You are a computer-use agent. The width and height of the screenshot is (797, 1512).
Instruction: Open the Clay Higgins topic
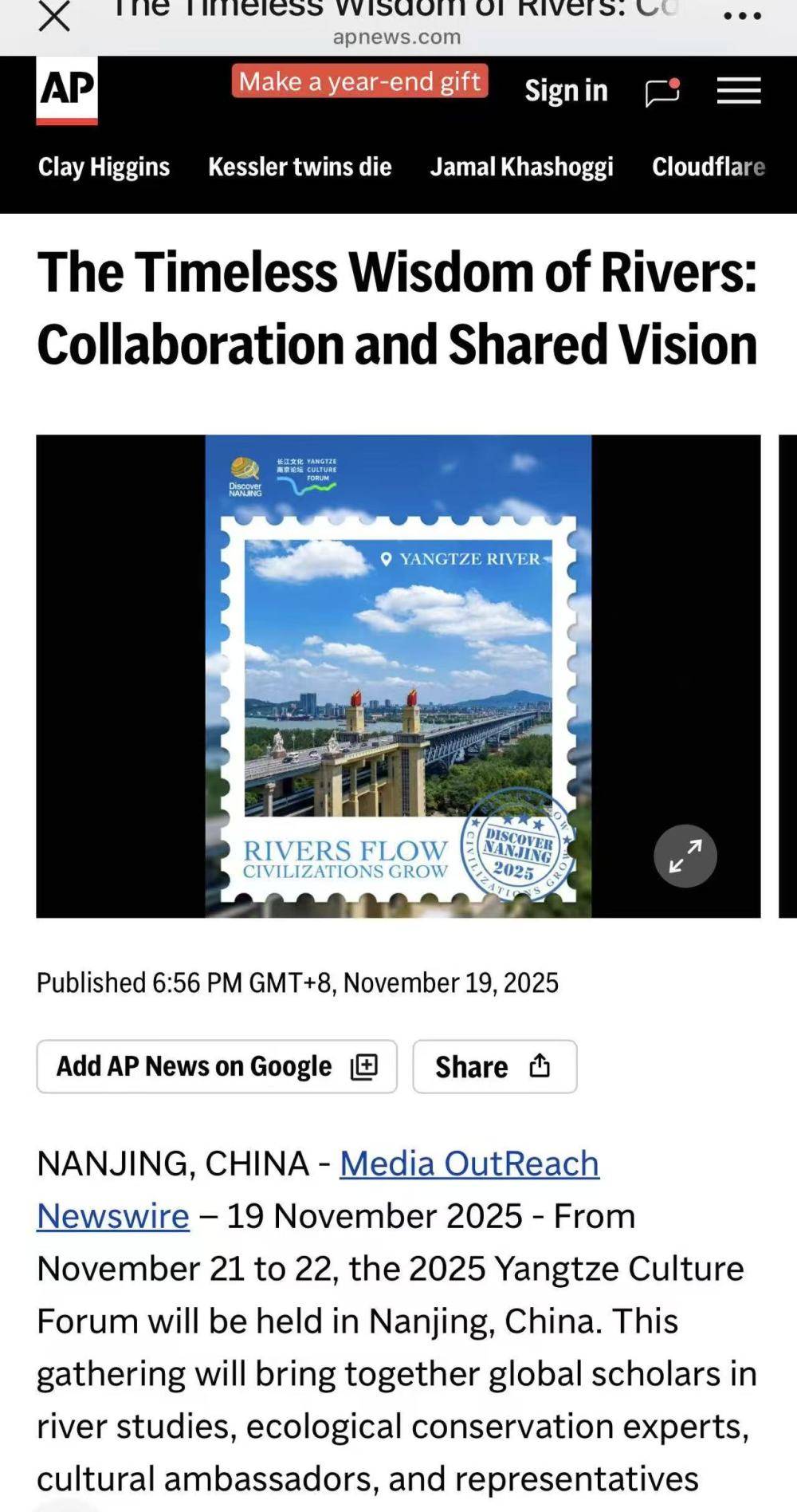(x=104, y=167)
